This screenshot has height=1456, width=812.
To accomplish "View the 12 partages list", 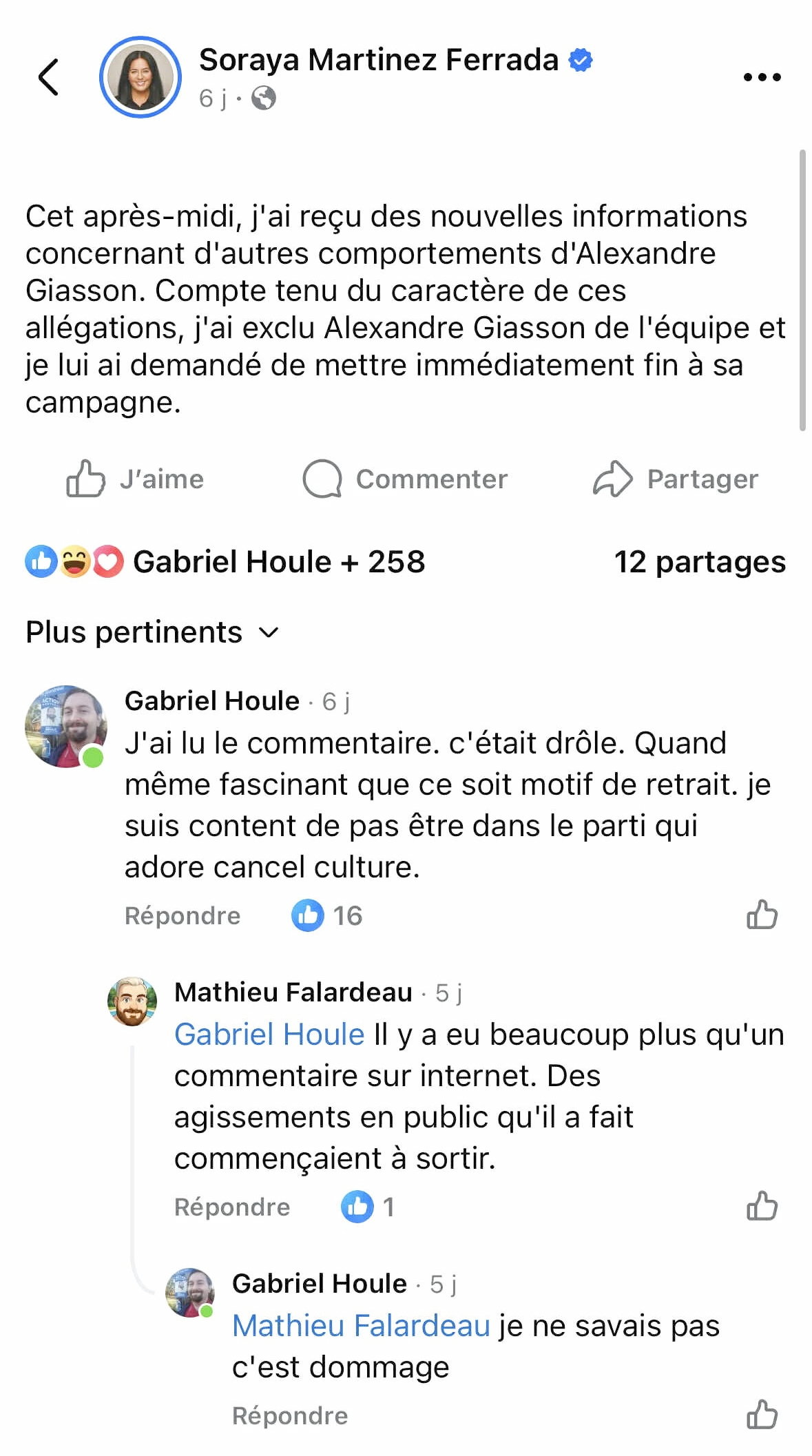I will (x=700, y=562).
